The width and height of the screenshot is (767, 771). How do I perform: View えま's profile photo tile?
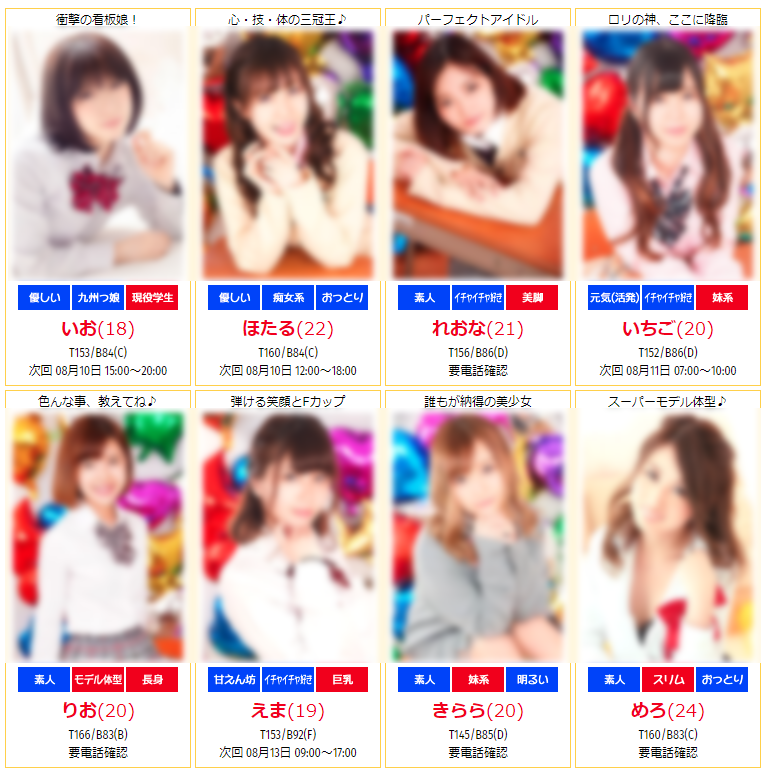(x=287, y=537)
